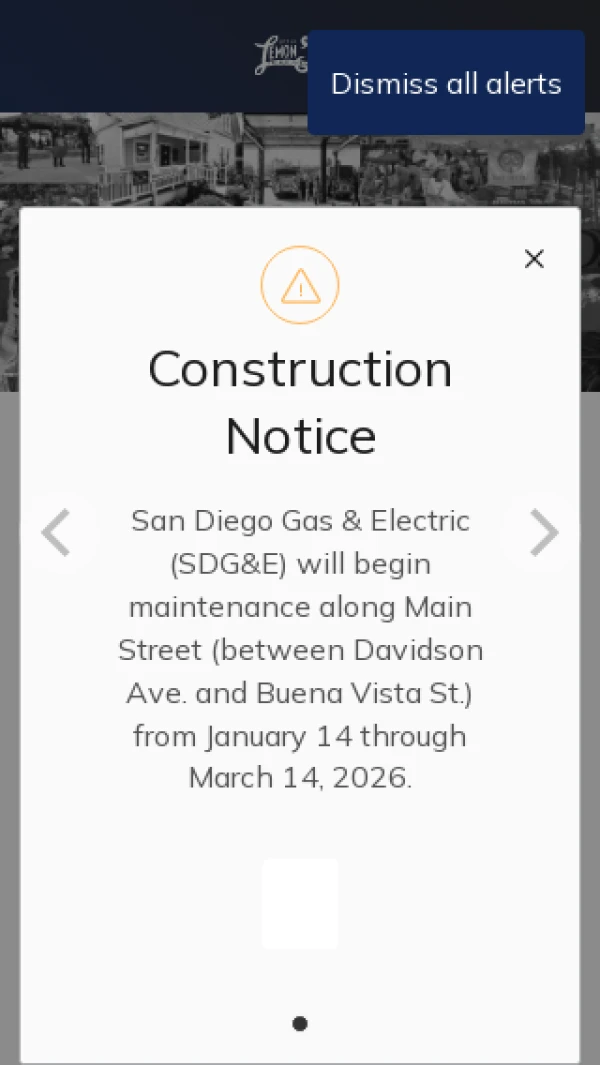Dismiss all alerts
This screenshot has width=600, height=1065.
[x=446, y=83]
